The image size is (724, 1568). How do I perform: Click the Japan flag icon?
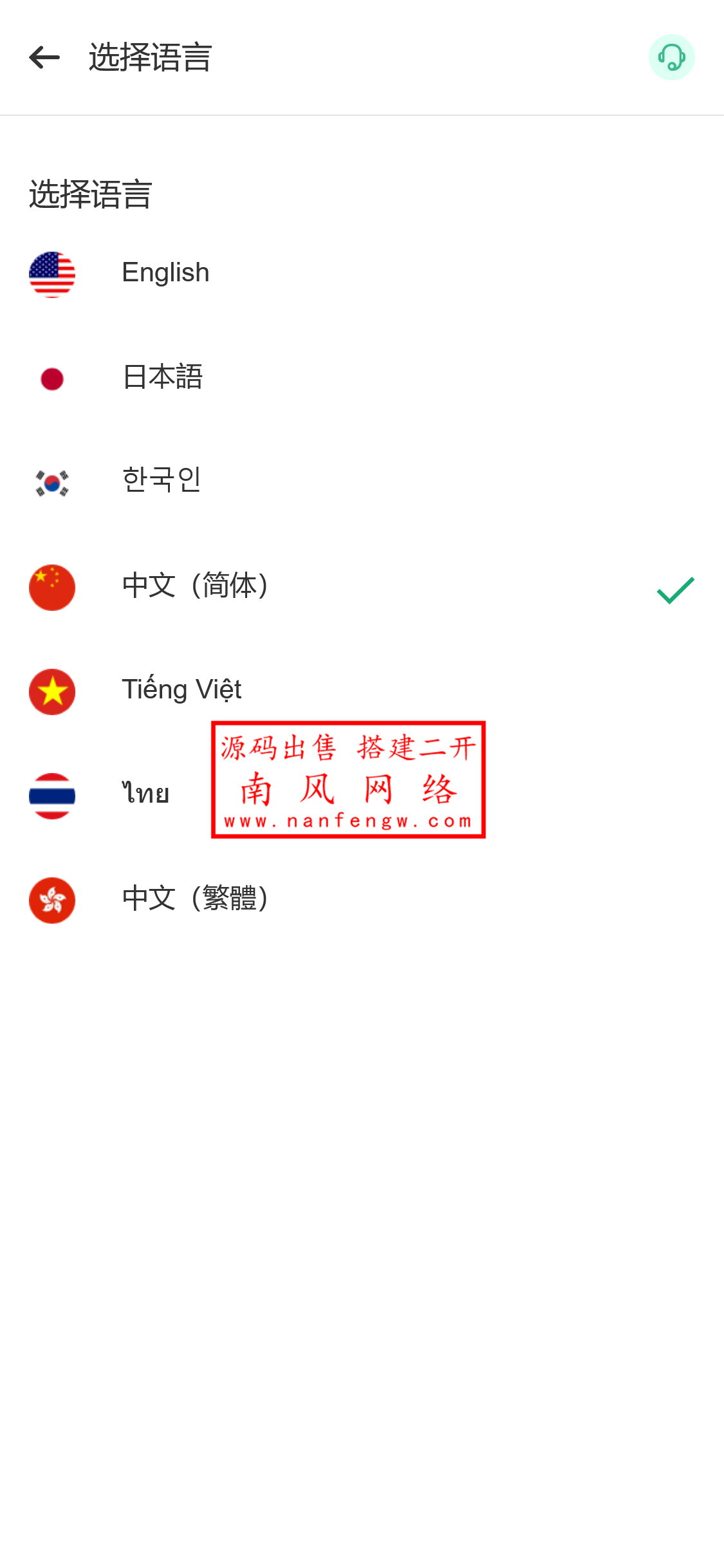[52, 378]
